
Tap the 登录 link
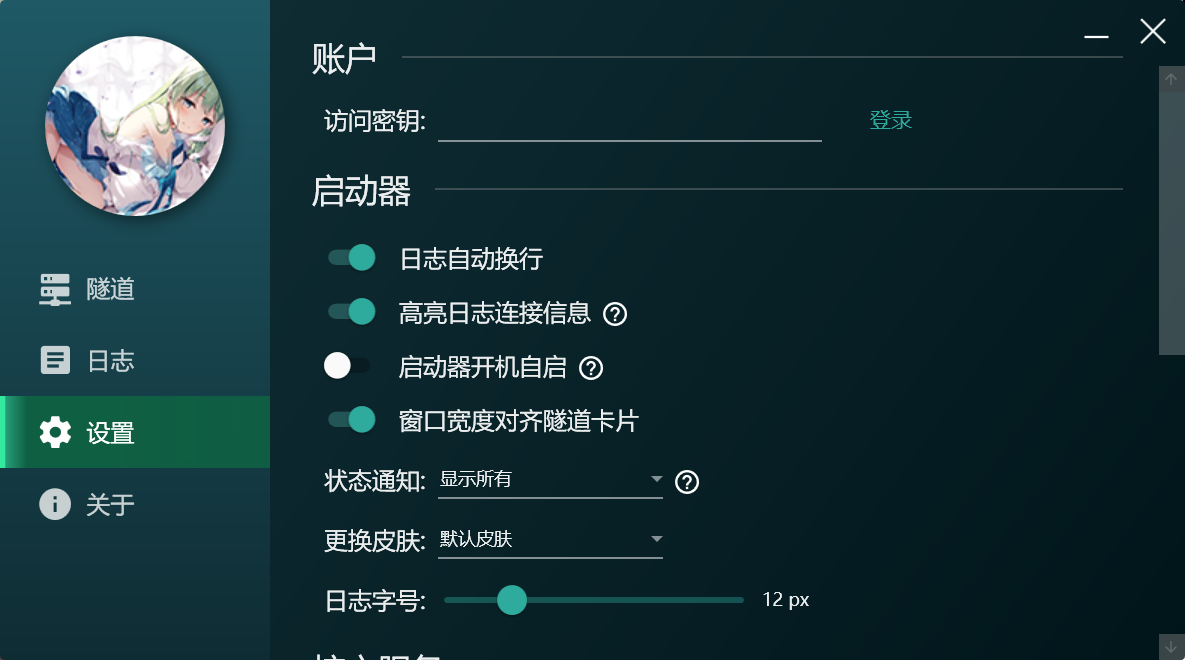coord(890,121)
